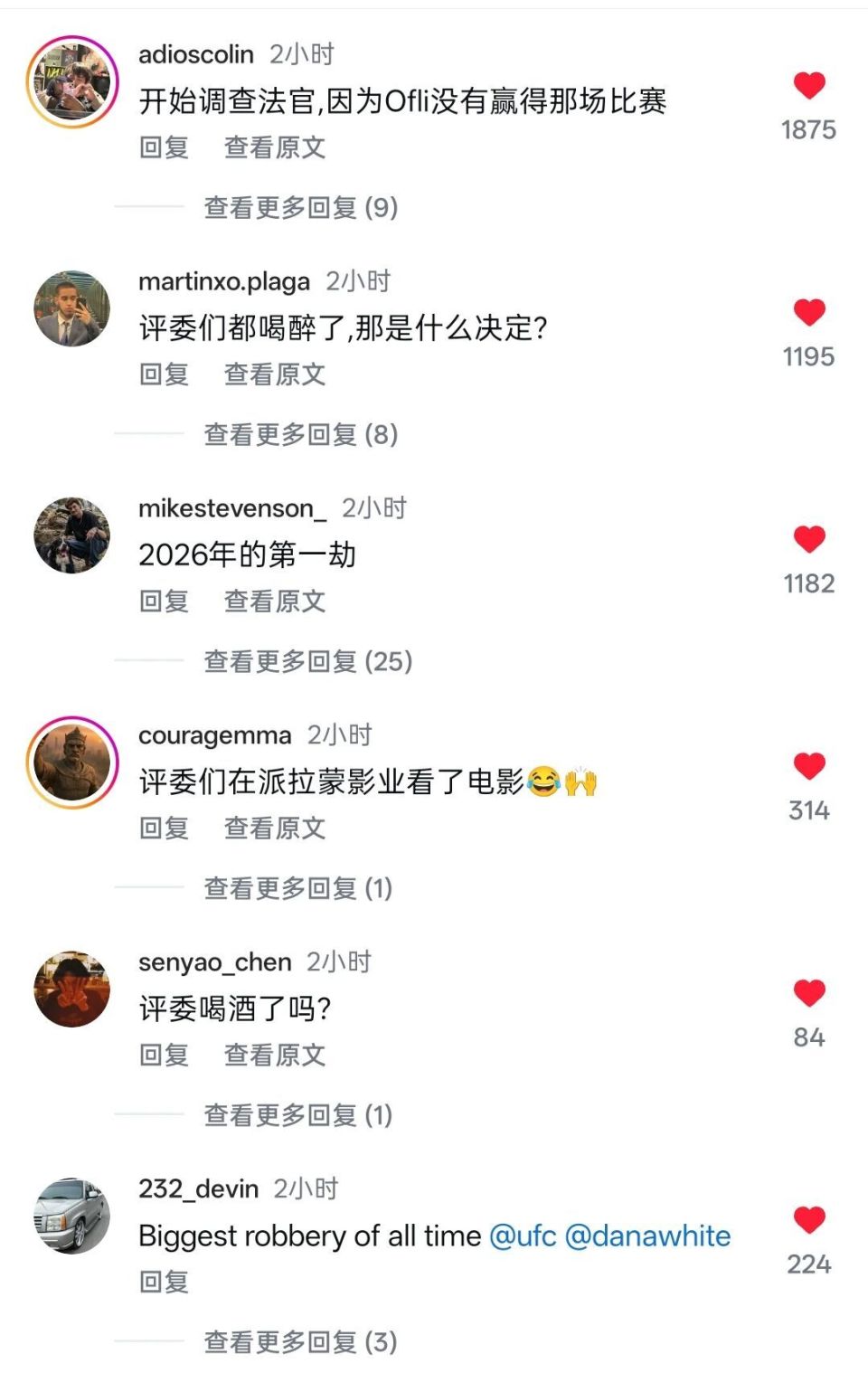Open adioscolin's profile avatar
Image resolution: width=868 pixels, height=1392 pixels.
[x=74, y=80]
